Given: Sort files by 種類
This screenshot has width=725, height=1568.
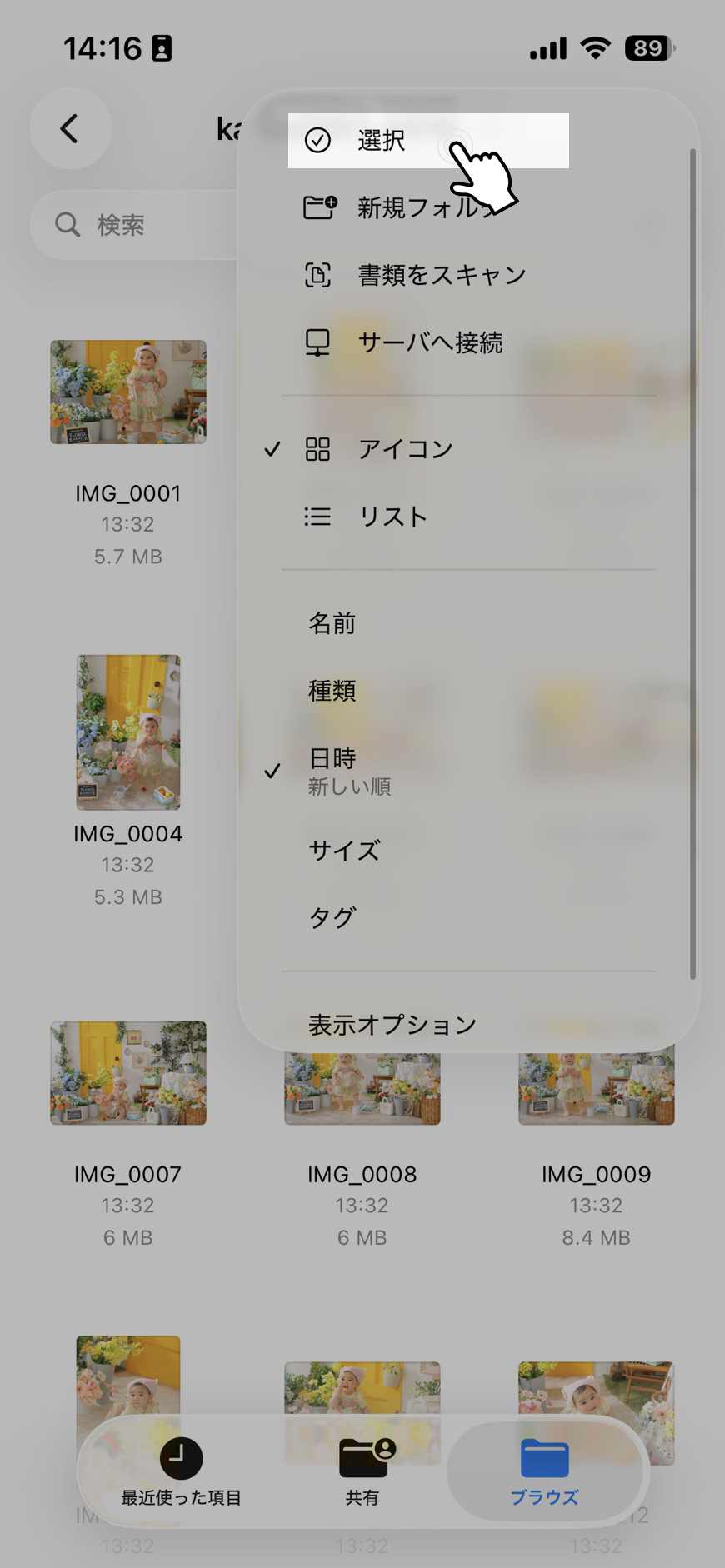Looking at the screenshot, I should pos(332,691).
